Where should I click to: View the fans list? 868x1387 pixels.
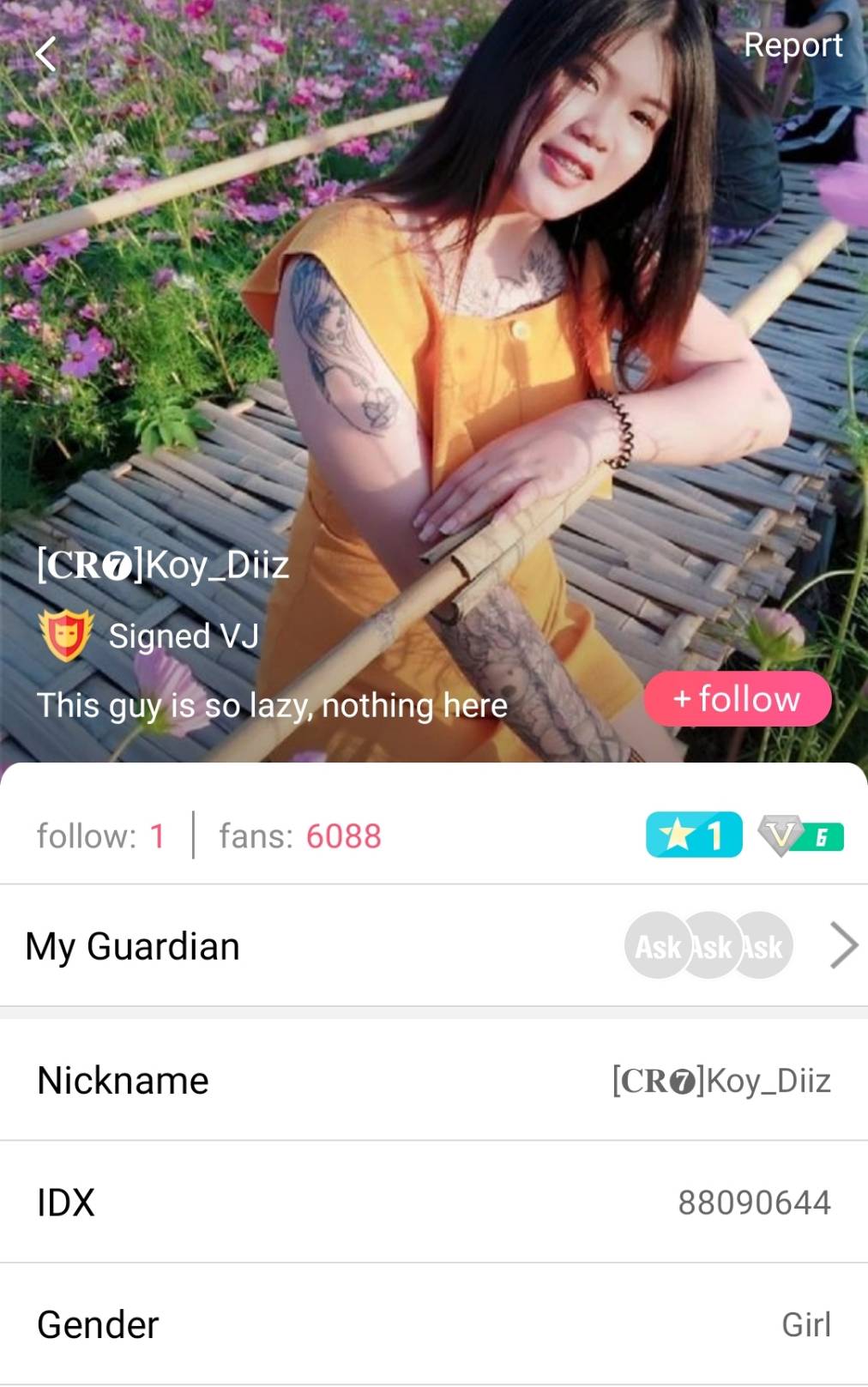pyautogui.click(x=300, y=835)
